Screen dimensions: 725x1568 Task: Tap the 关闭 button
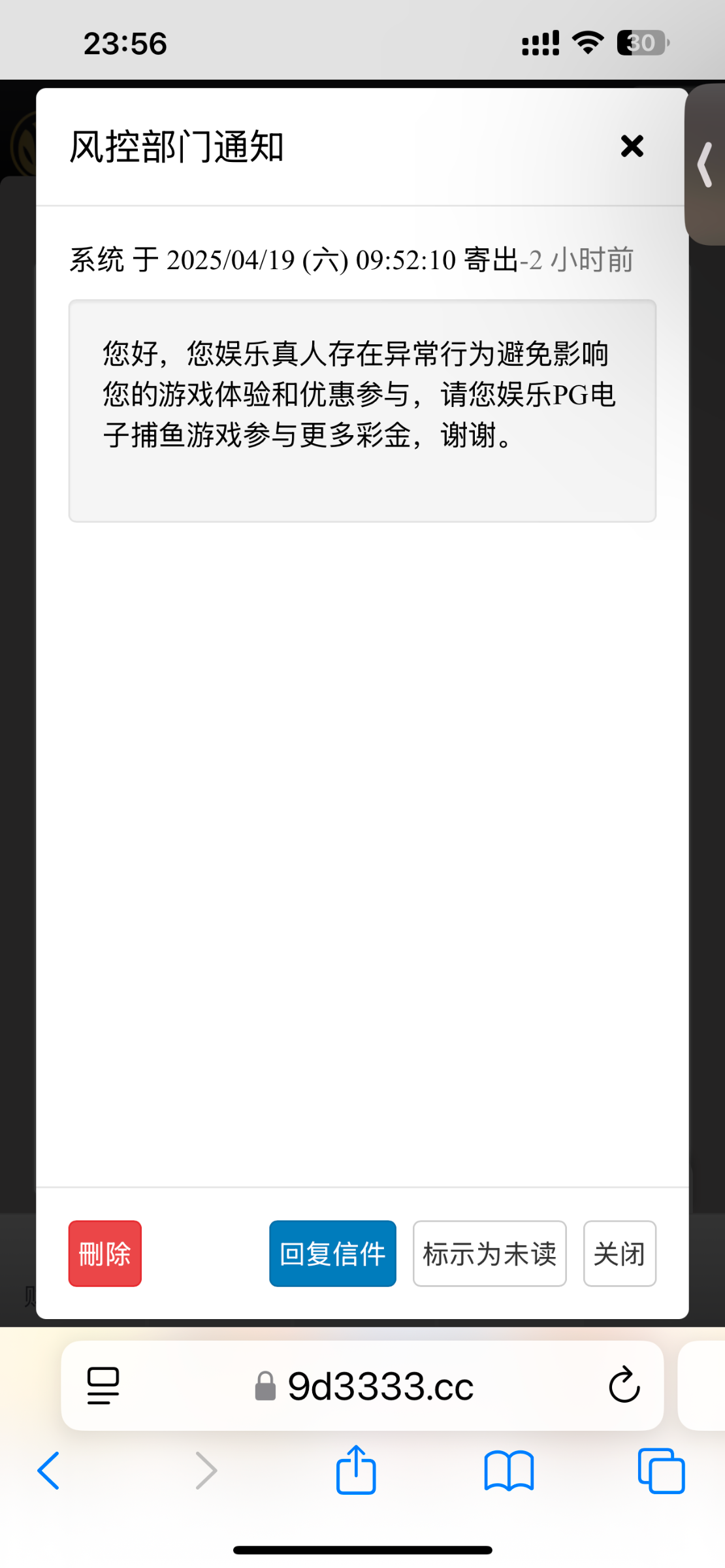click(619, 1253)
